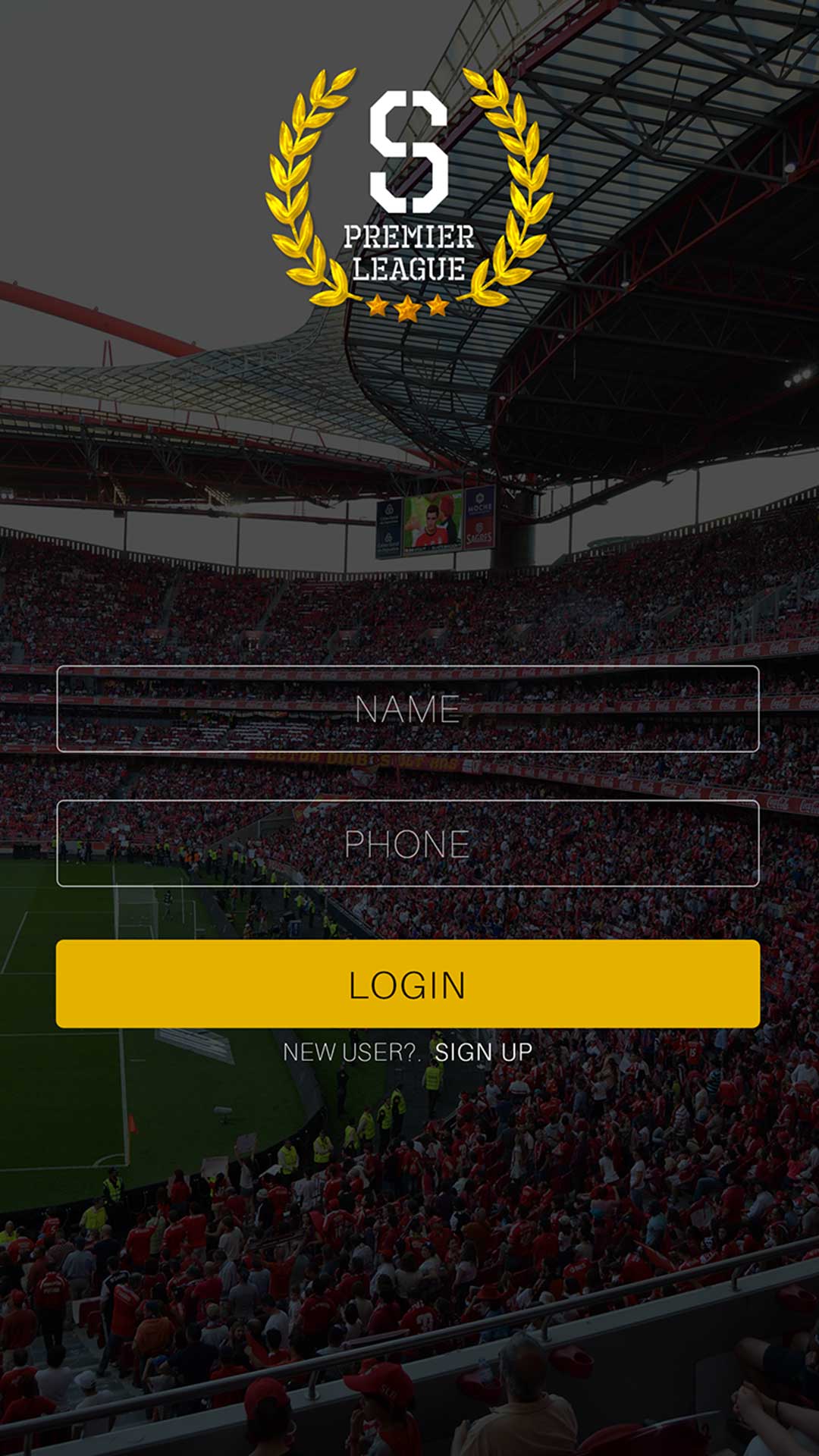Tap the NAME input field

coord(408,709)
